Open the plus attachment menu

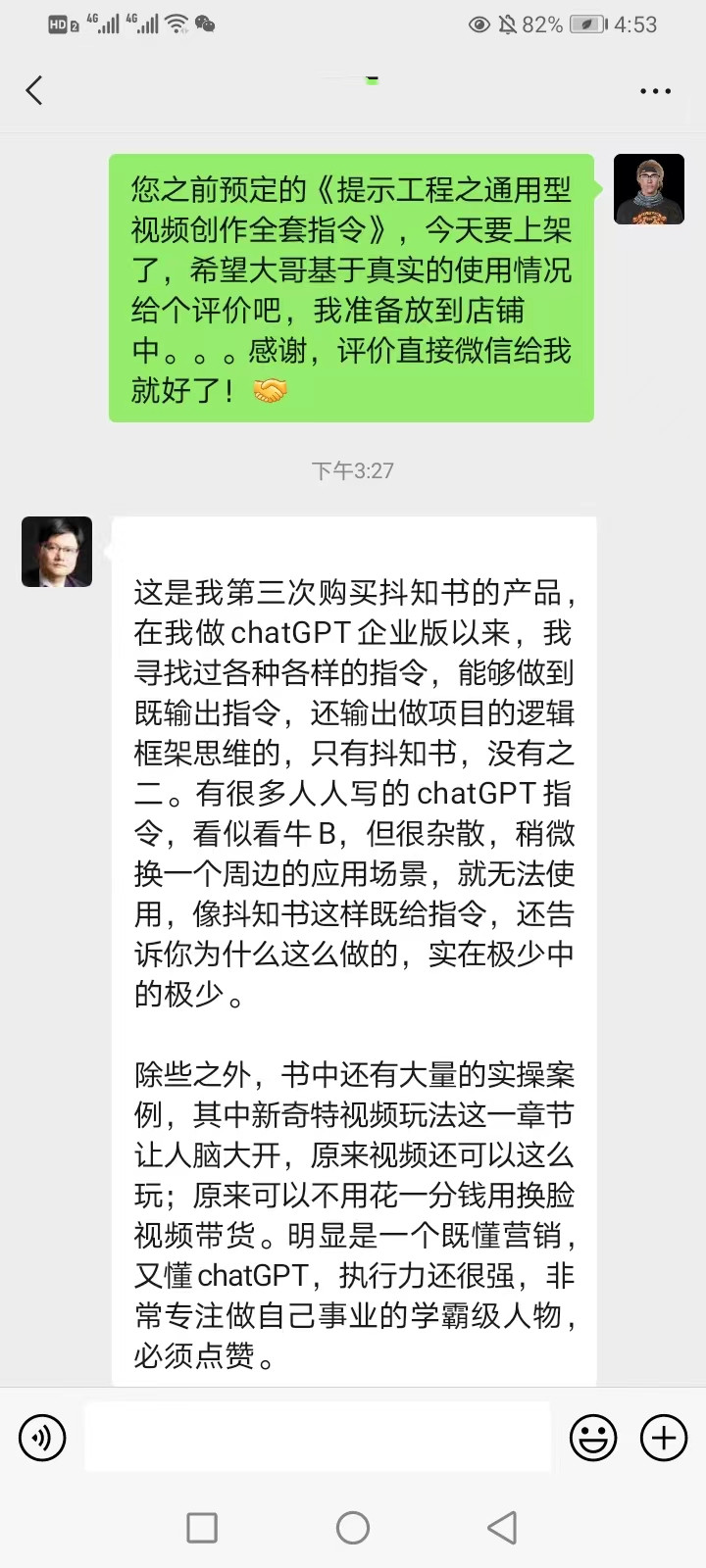tap(664, 1438)
